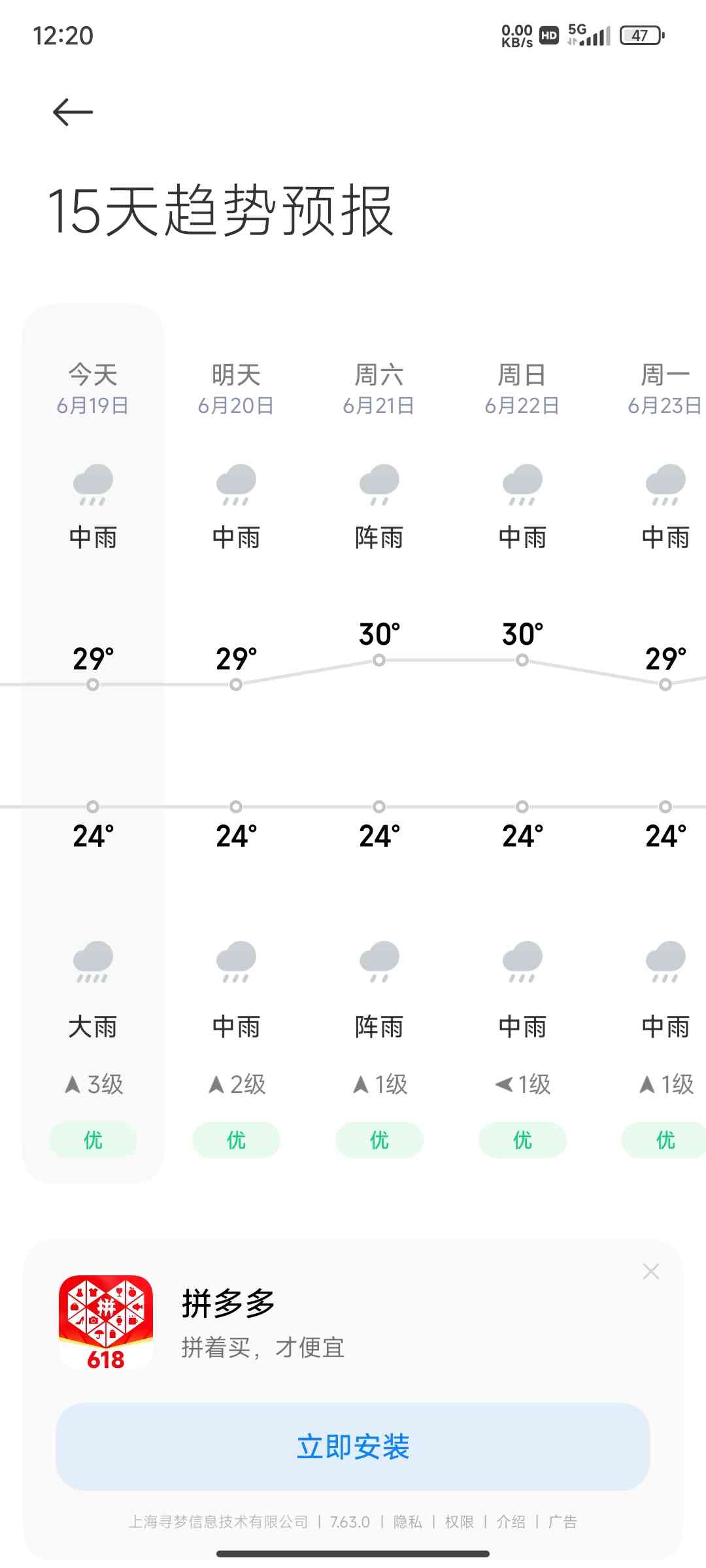Select Saturday's forecast column, 6月21日
The image size is (706, 1568).
(379, 743)
